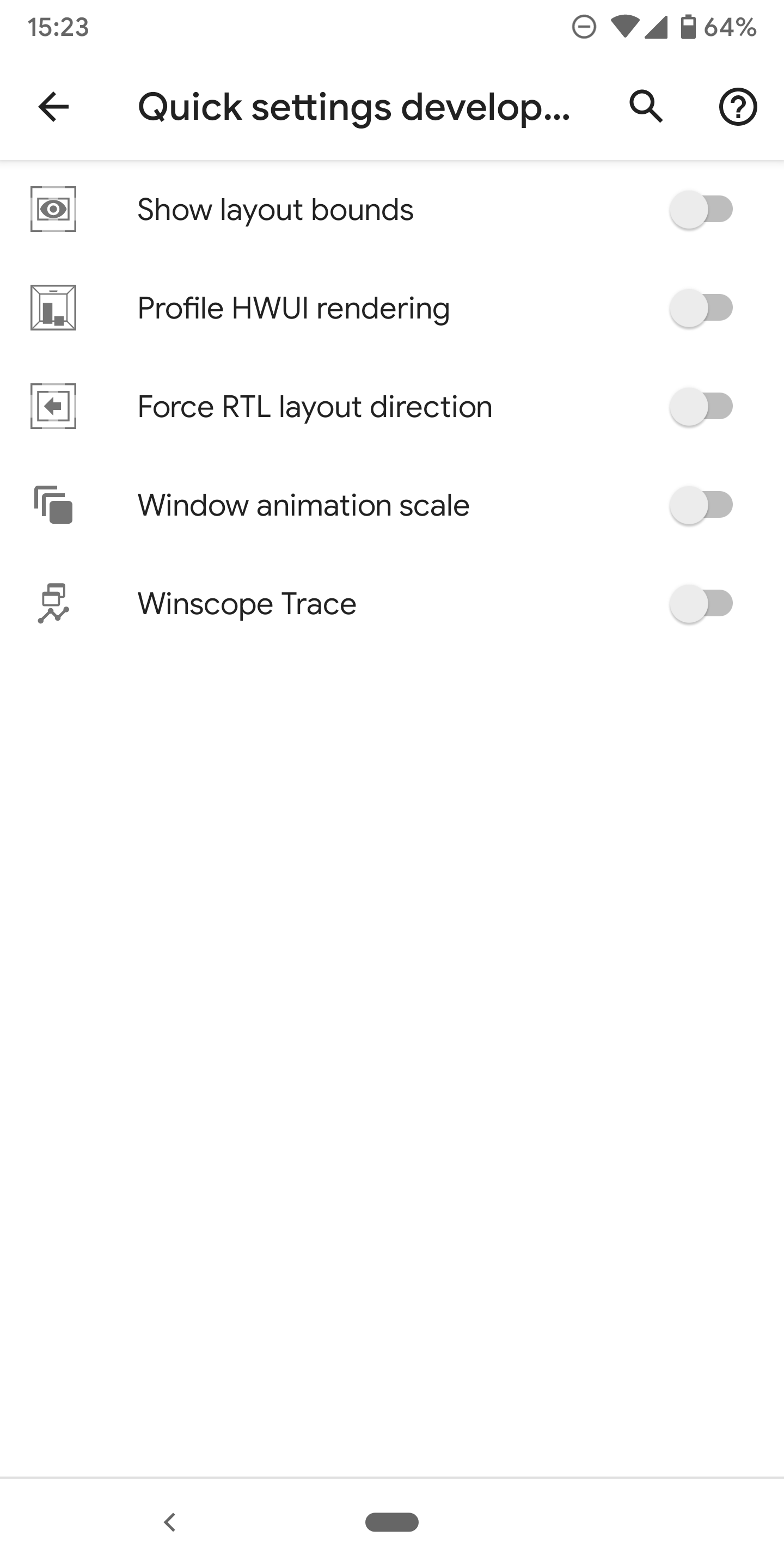Select the Force RTL layout direction icon
The width and height of the screenshot is (784, 1568).
pyautogui.click(x=53, y=407)
